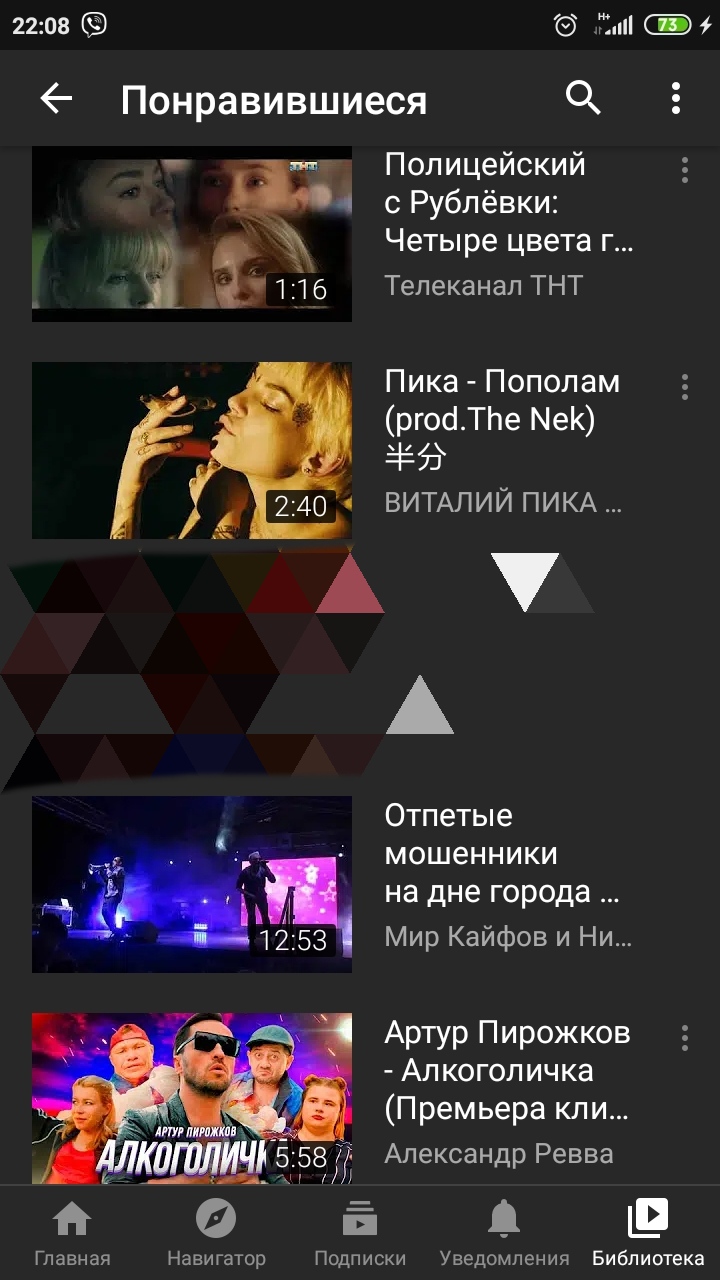The image size is (720, 1280).
Task: Play the Пика - Пополам video
Action: coord(192,450)
